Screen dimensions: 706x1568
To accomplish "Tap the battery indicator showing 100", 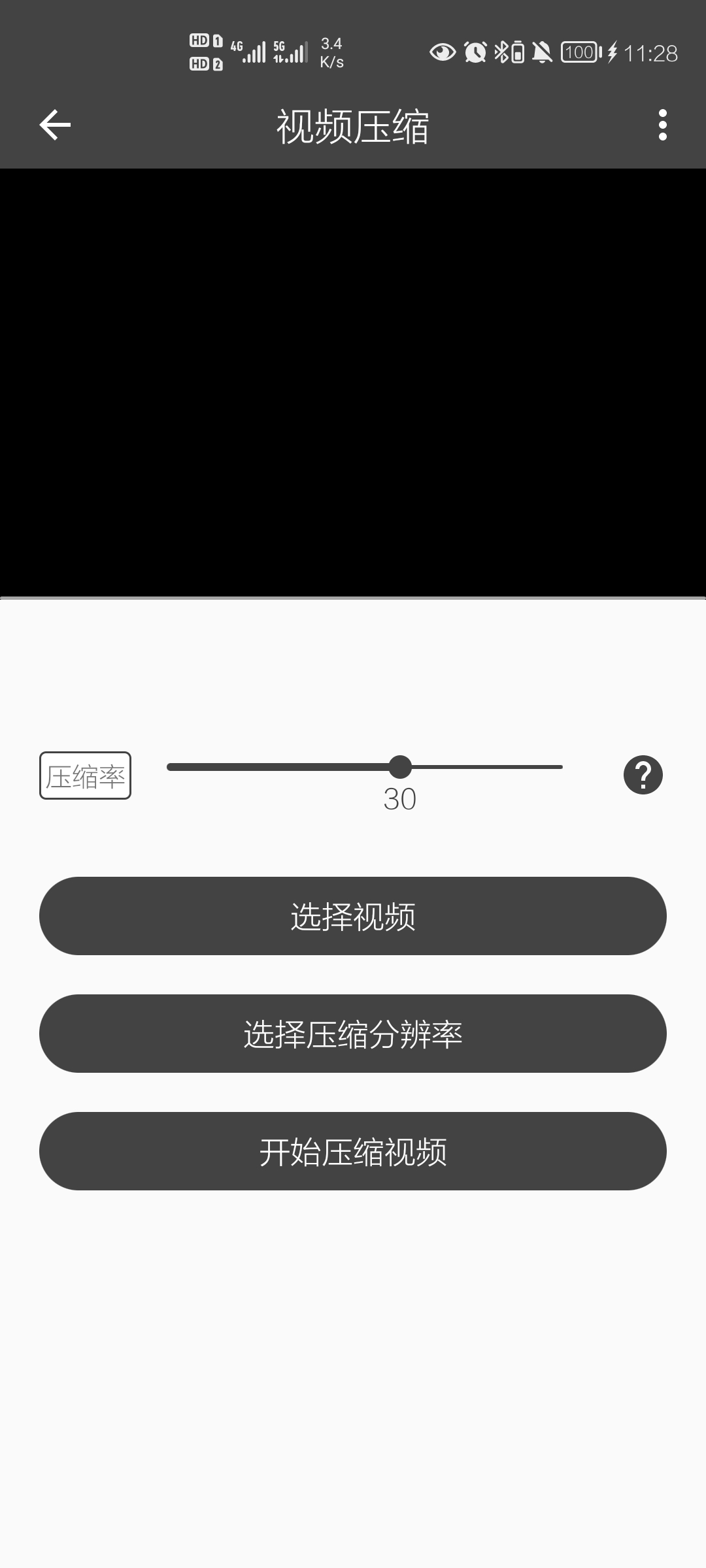I will click(x=580, y=52).
